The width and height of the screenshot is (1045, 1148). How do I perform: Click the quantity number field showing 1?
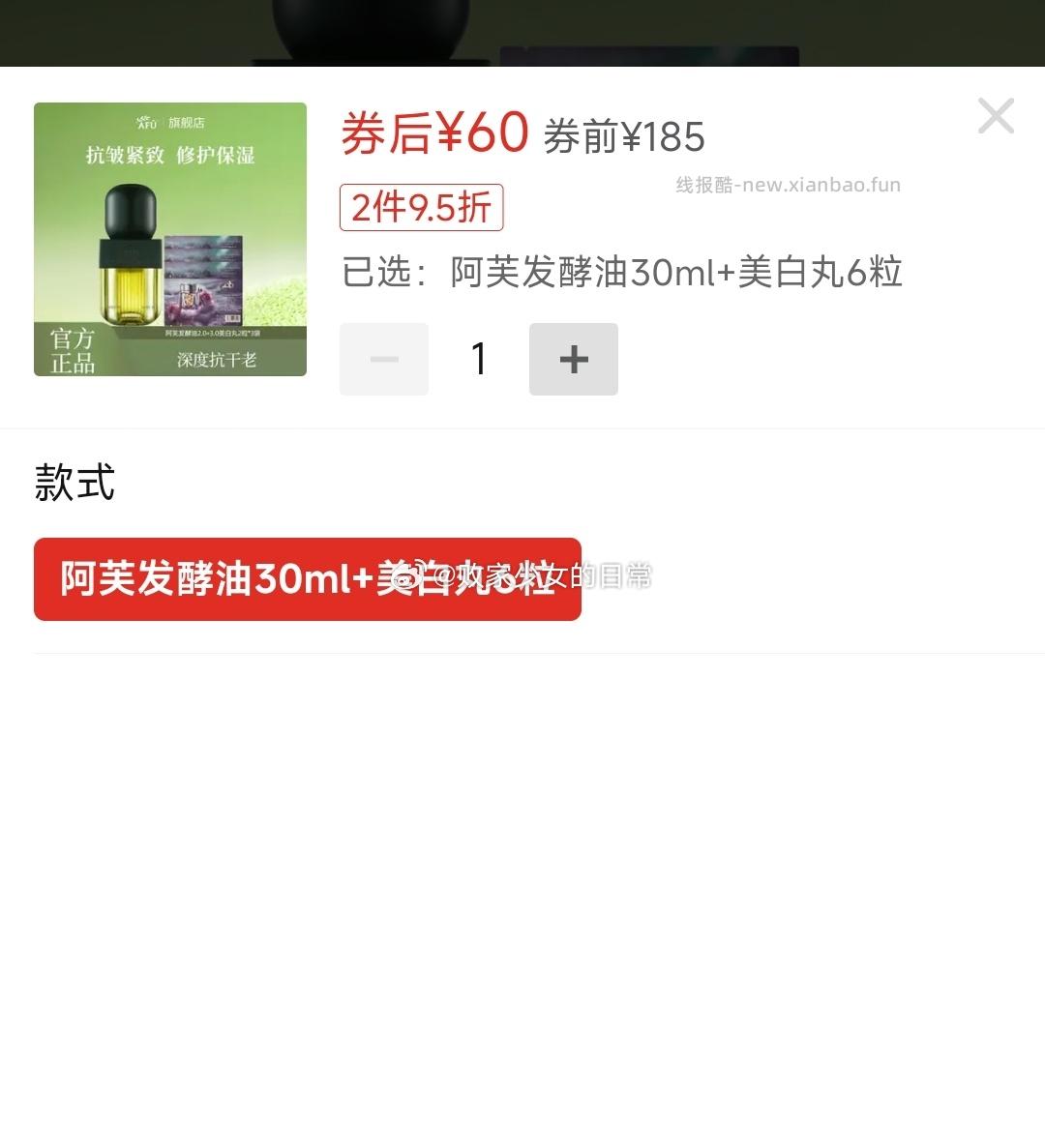point(478,359)
